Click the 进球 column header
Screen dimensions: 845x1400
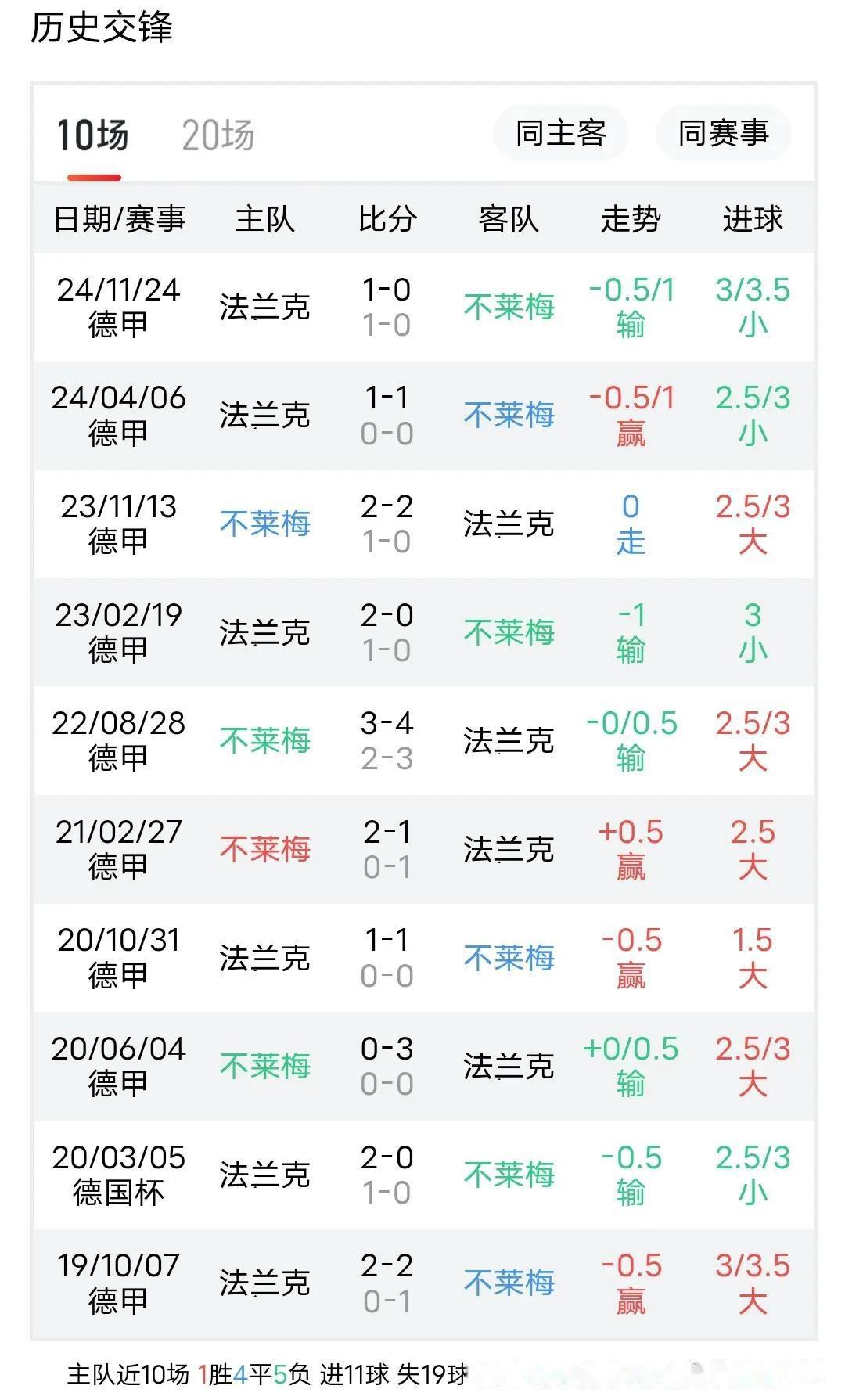tap(752, 220)
